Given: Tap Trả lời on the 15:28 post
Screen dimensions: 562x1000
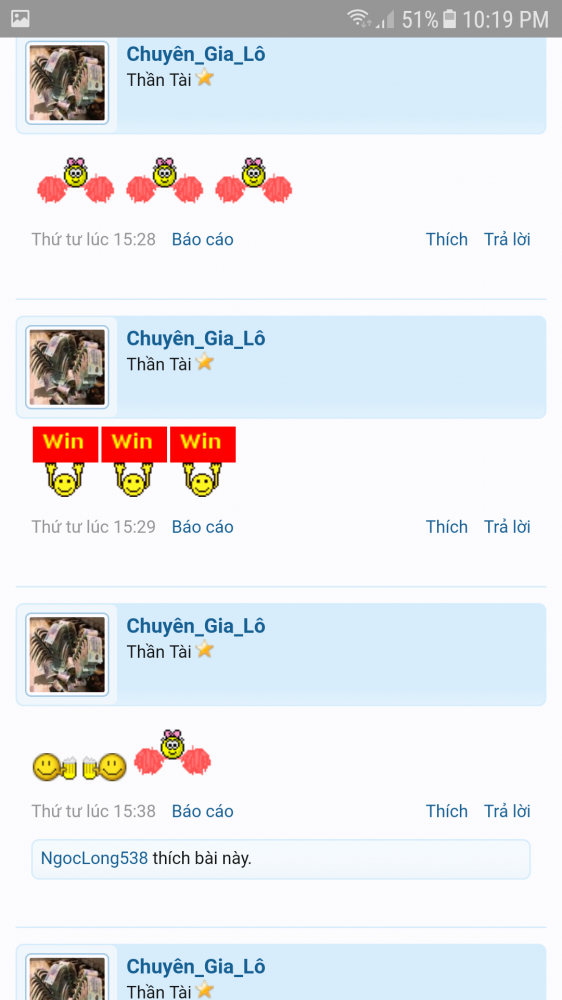Looking at the screenshot, I should click(507, 239).
